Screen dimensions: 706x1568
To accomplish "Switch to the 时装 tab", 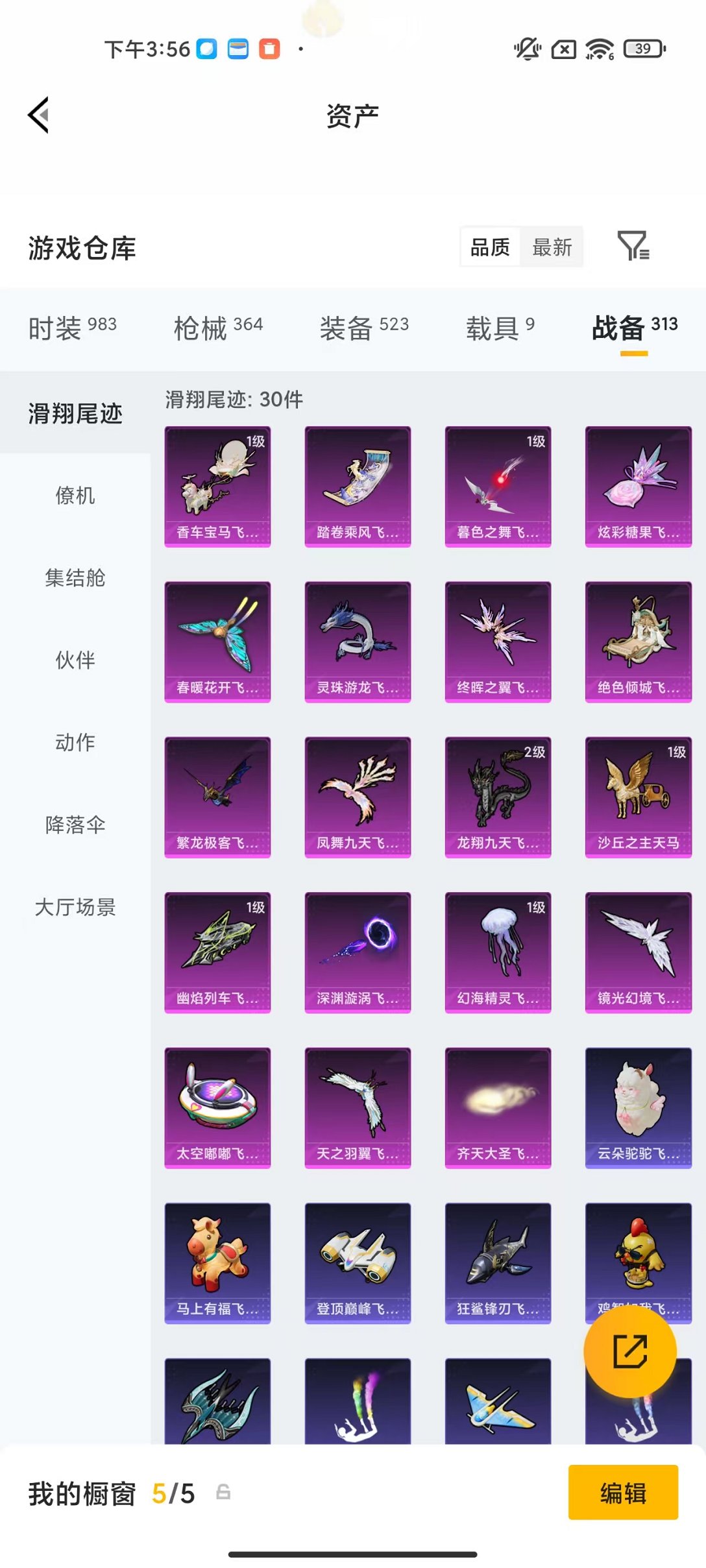I will click(72, 328).
